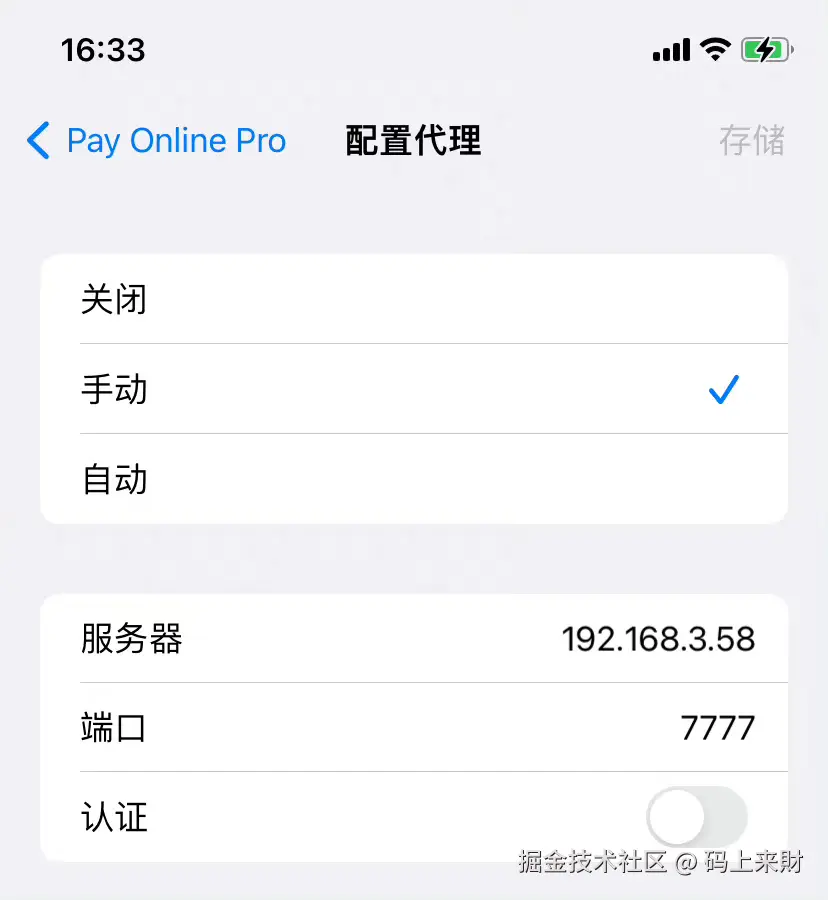Viewport: 828px width, 900px height.
Task: Choose the 自动 automatic proxy option
Action: click(414, 479)
